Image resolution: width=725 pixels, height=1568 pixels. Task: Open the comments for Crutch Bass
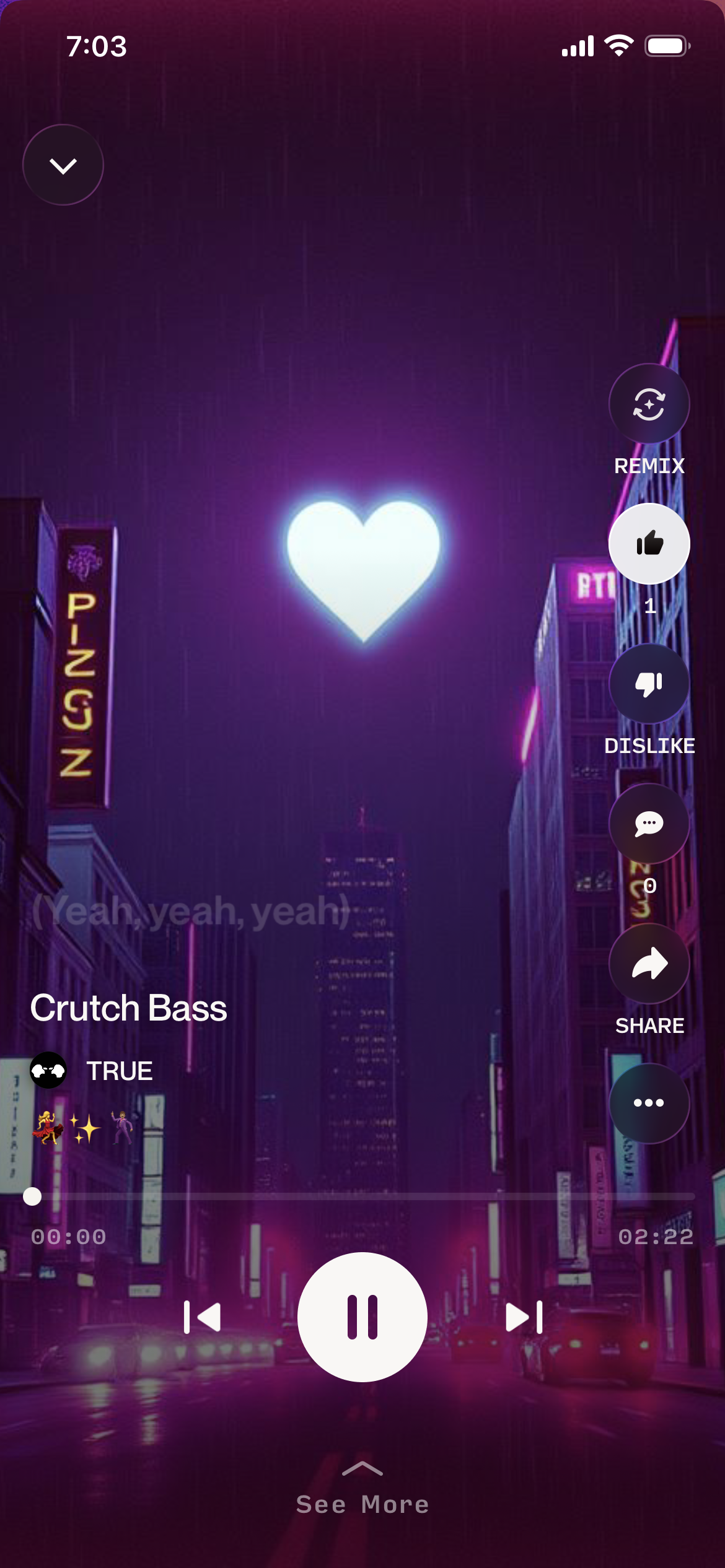point(649,824)
